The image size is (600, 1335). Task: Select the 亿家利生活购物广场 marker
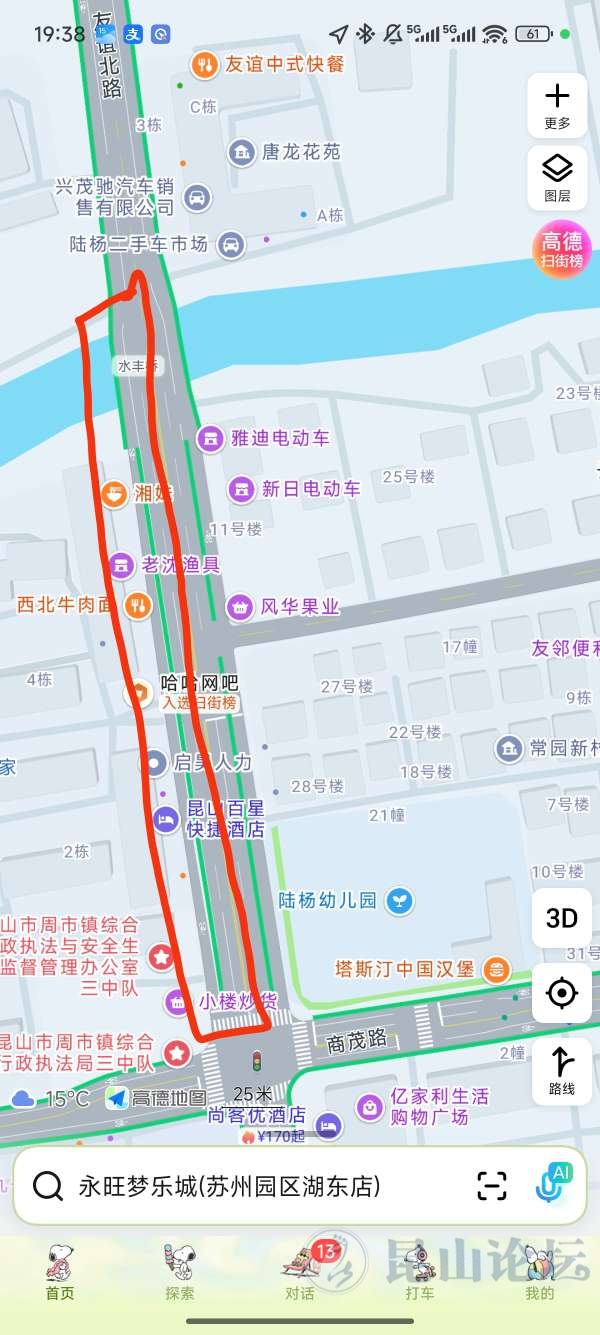370,1106
